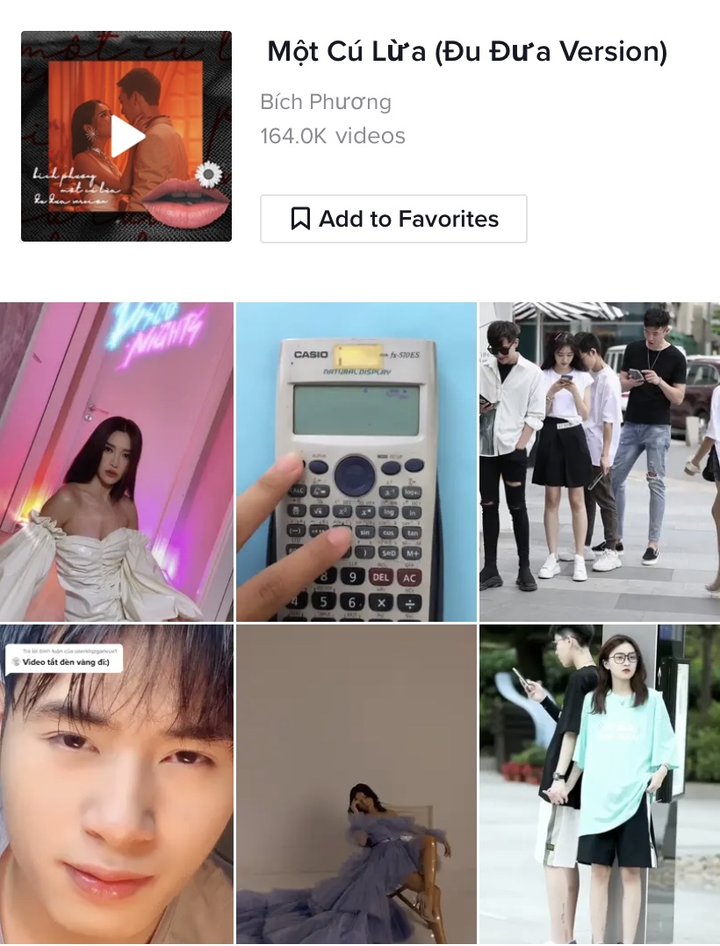Open the video of the woman in white dress
Viewport: 720px width, 946px height.
point(117,460)
